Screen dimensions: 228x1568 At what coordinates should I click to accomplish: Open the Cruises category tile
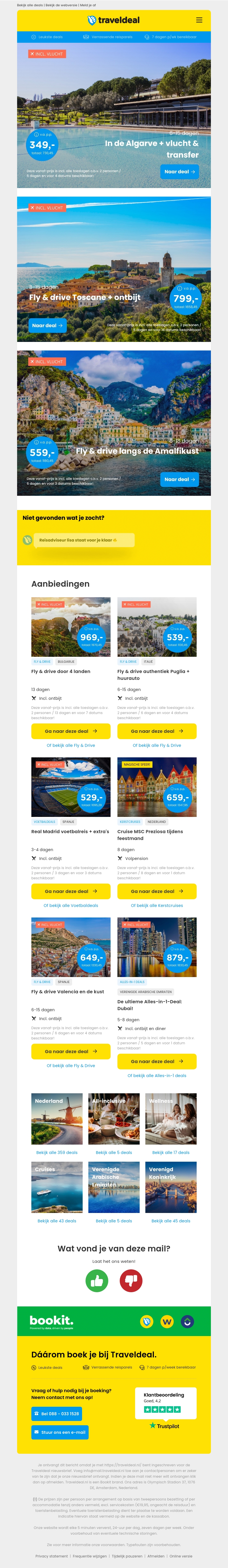(x=57, y=1187)
